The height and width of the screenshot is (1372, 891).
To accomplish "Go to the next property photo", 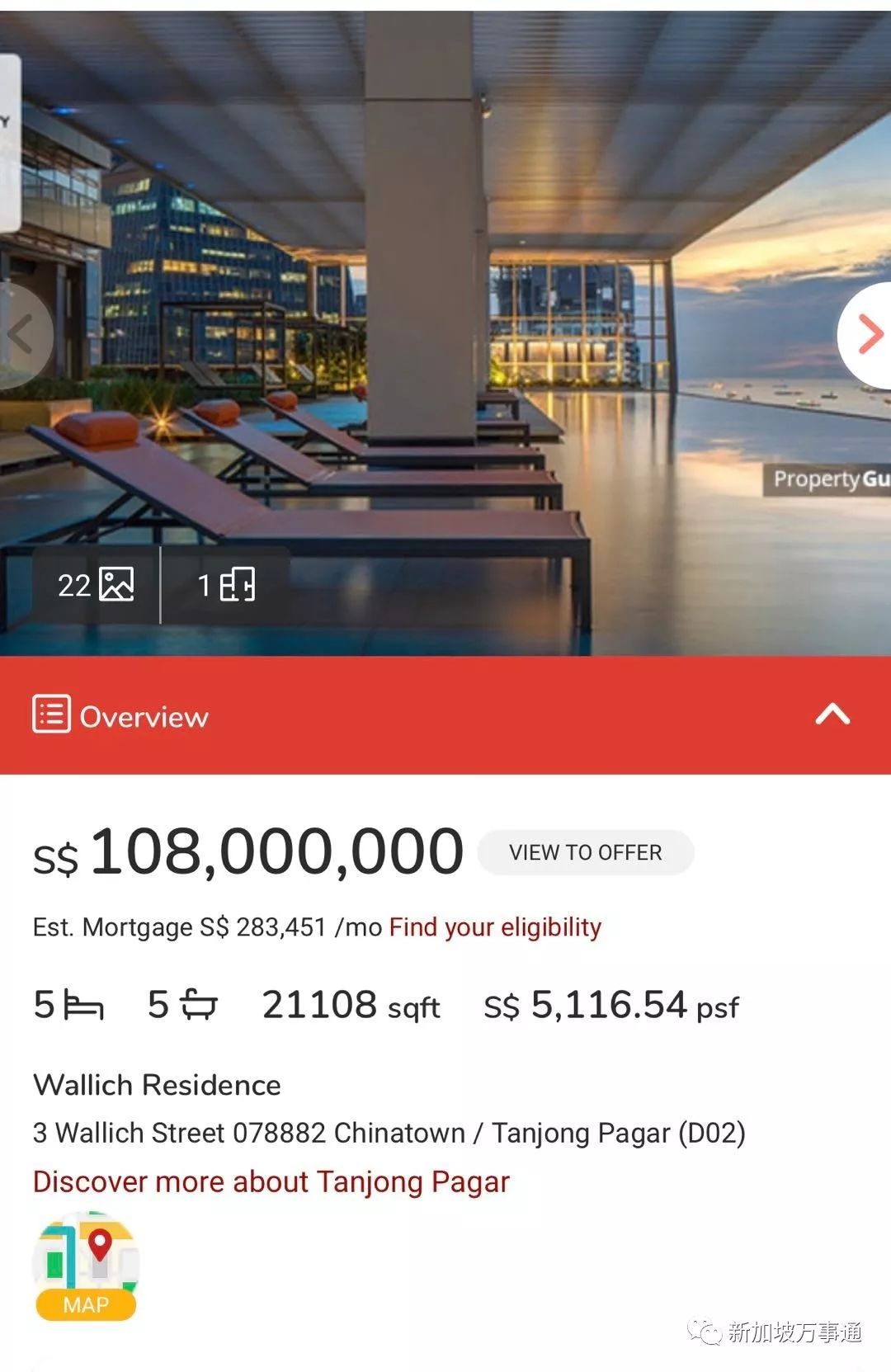I will 866,335.
